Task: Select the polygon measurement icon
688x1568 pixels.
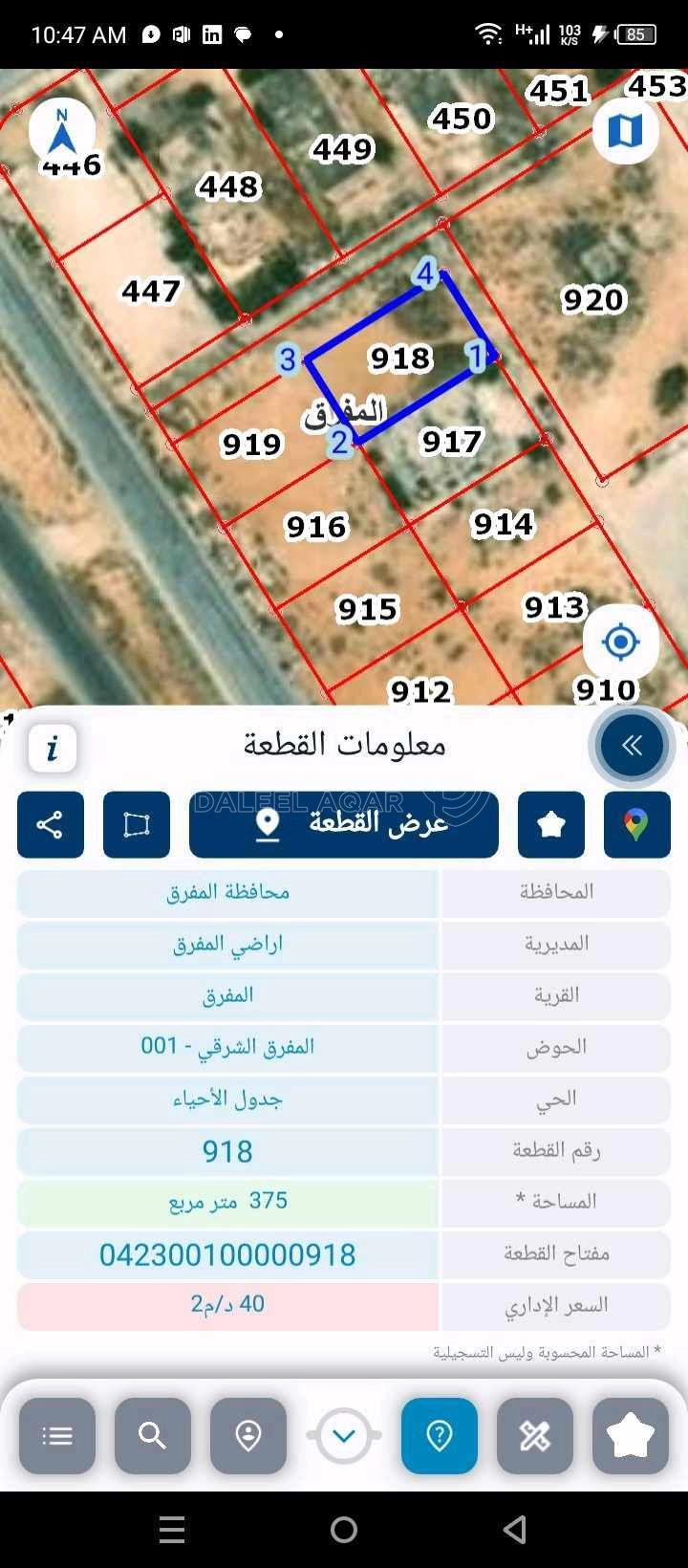Action: (x=136, y=824)
